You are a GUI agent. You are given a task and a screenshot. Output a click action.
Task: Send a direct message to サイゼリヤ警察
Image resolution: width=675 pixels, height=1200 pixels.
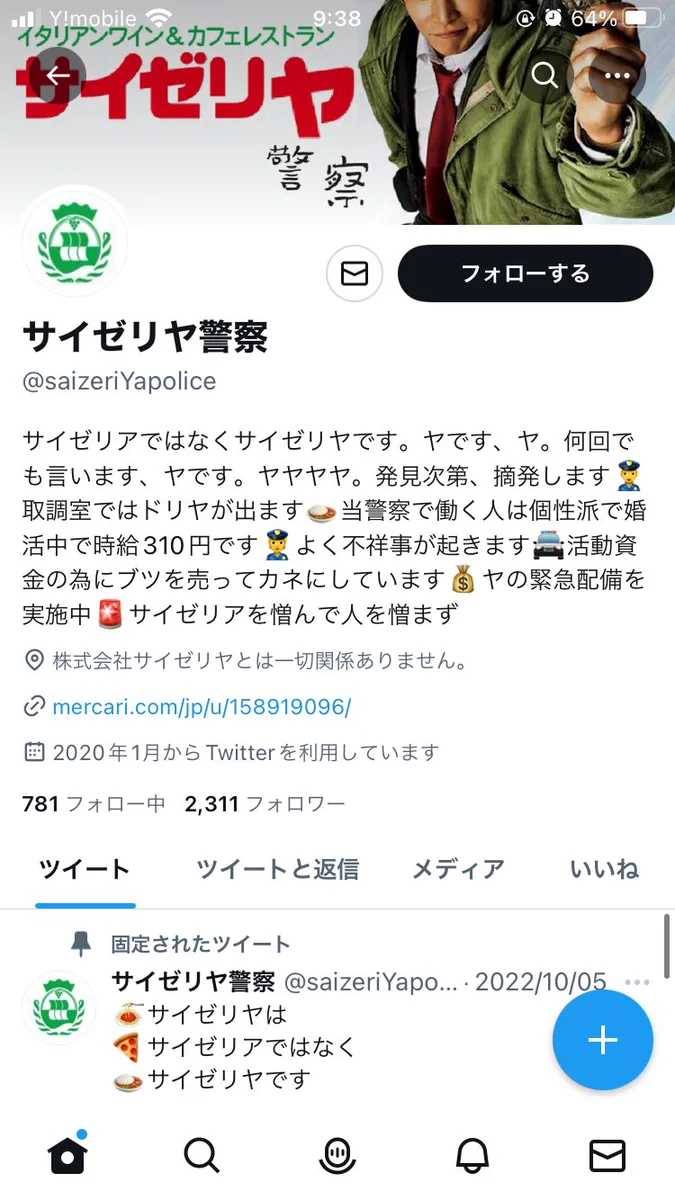click(x=354, y=273)
